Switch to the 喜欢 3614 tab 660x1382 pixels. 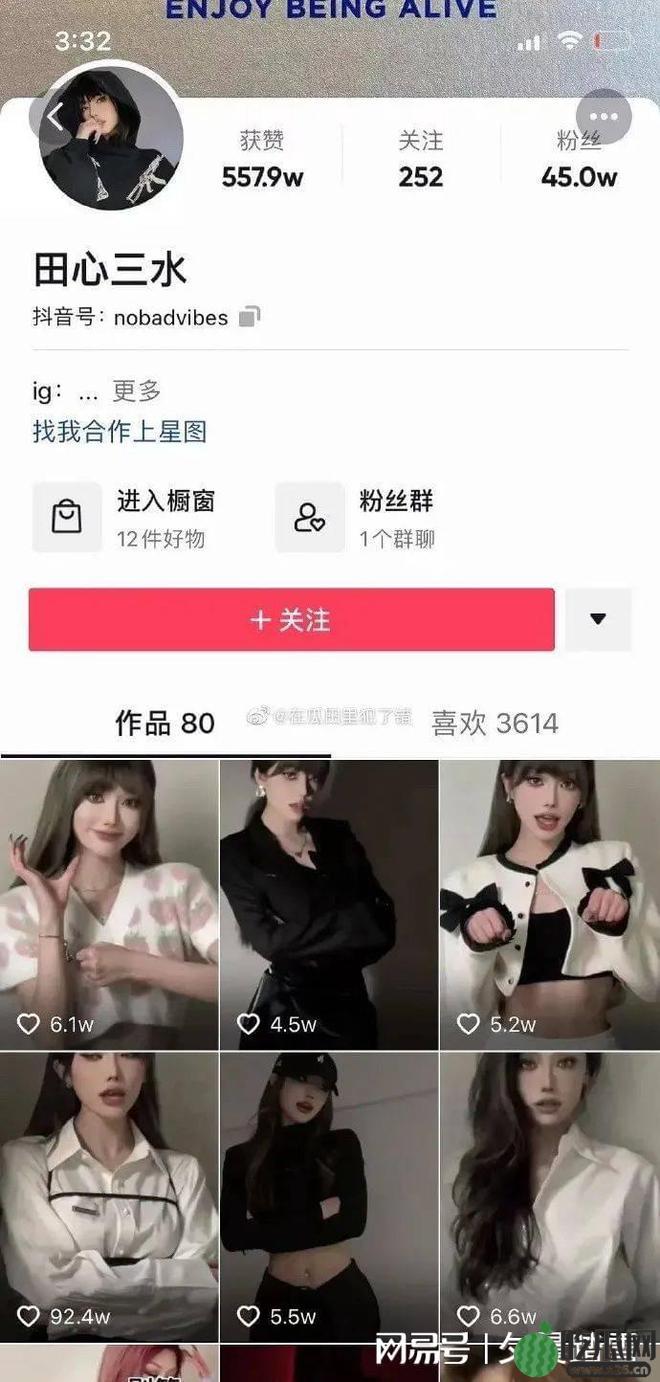point(494,723)
